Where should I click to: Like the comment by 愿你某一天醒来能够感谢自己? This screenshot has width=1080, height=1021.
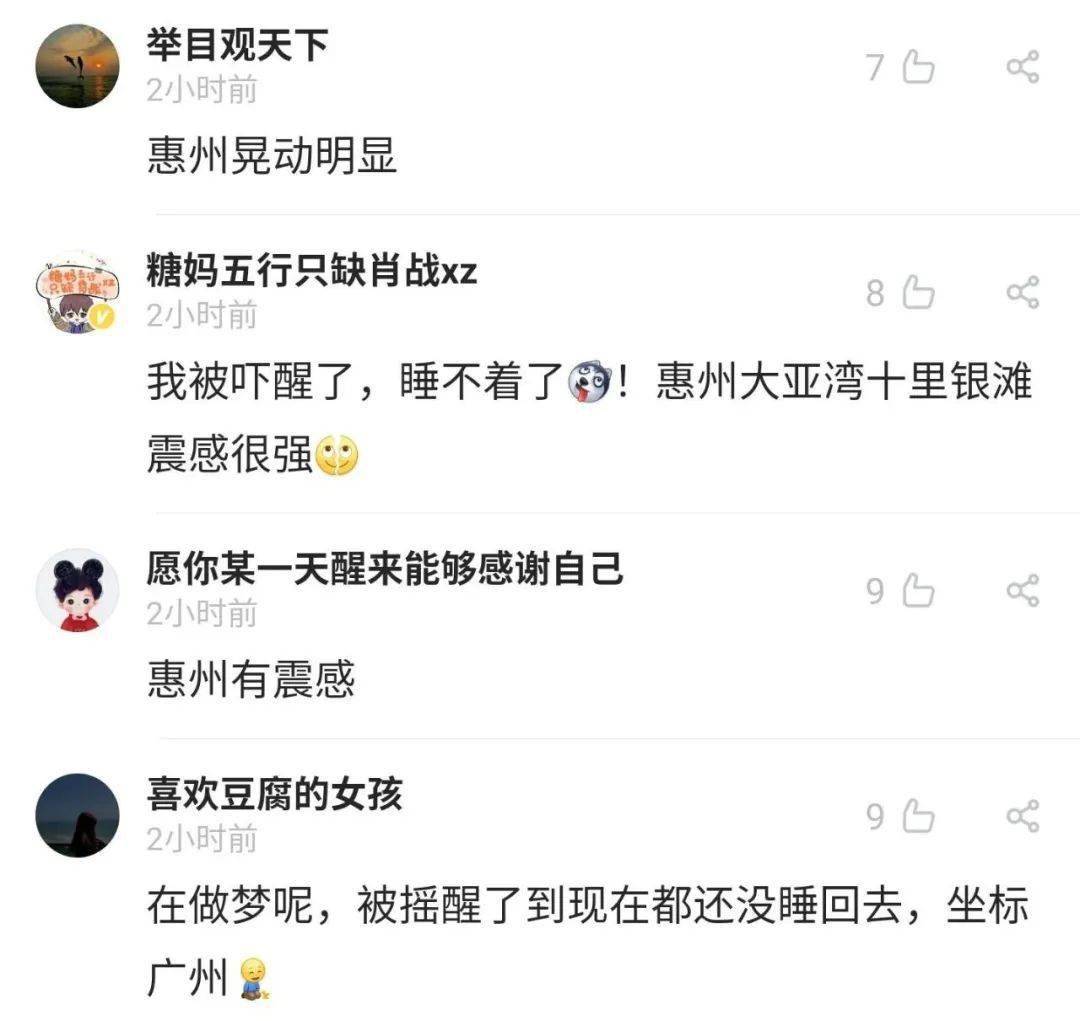[918, 592]
